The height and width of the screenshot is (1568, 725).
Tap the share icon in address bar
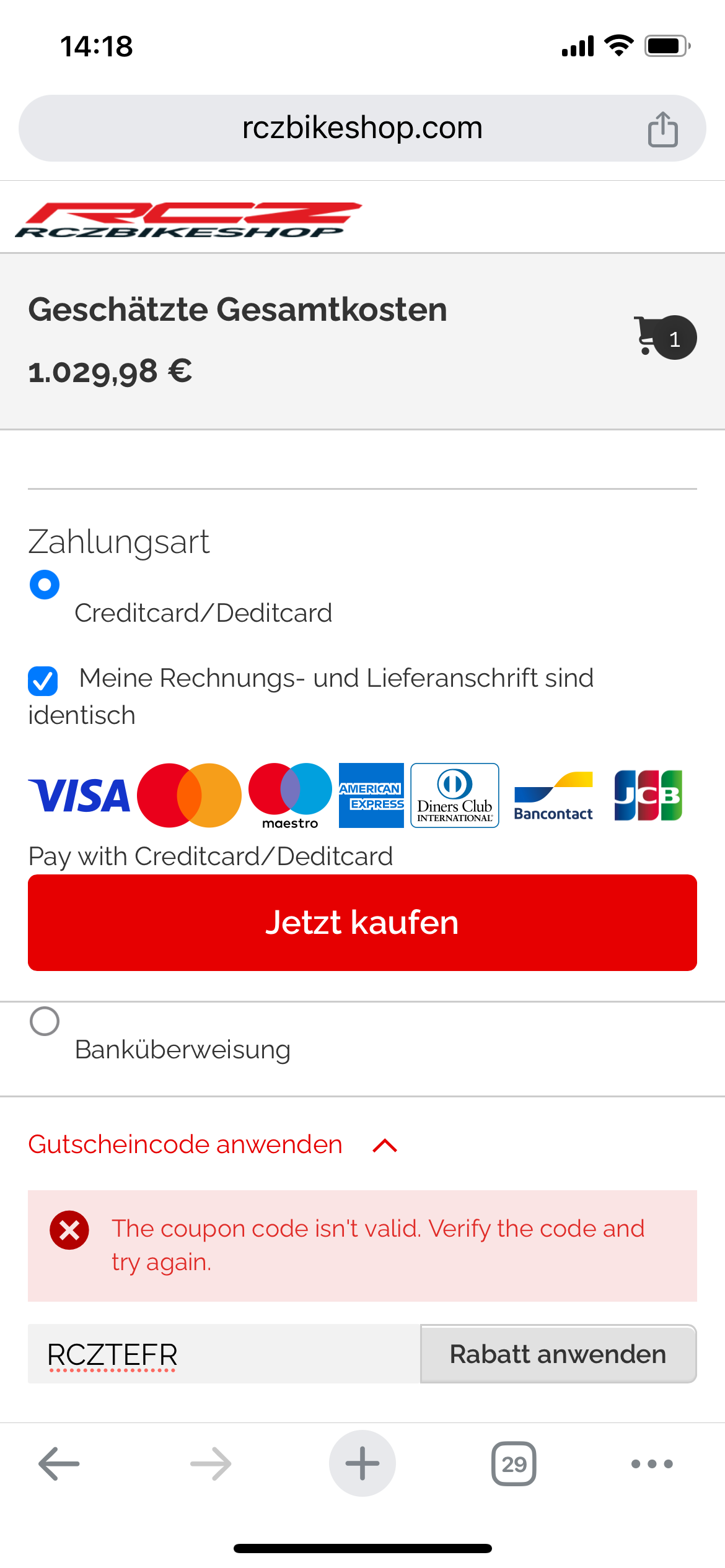tap(662, 129)
